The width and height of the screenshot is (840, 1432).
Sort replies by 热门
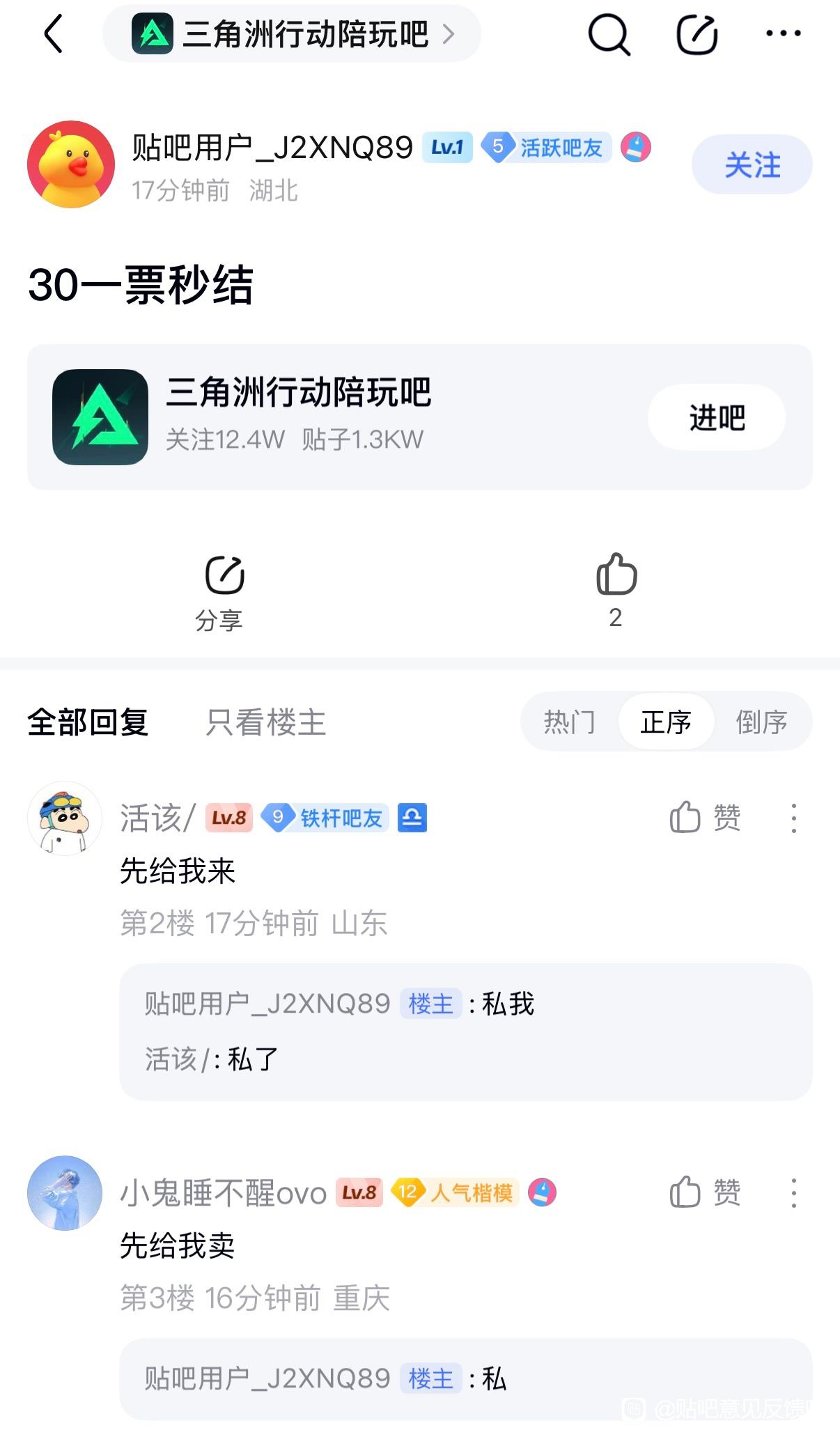tap(569, 722)
